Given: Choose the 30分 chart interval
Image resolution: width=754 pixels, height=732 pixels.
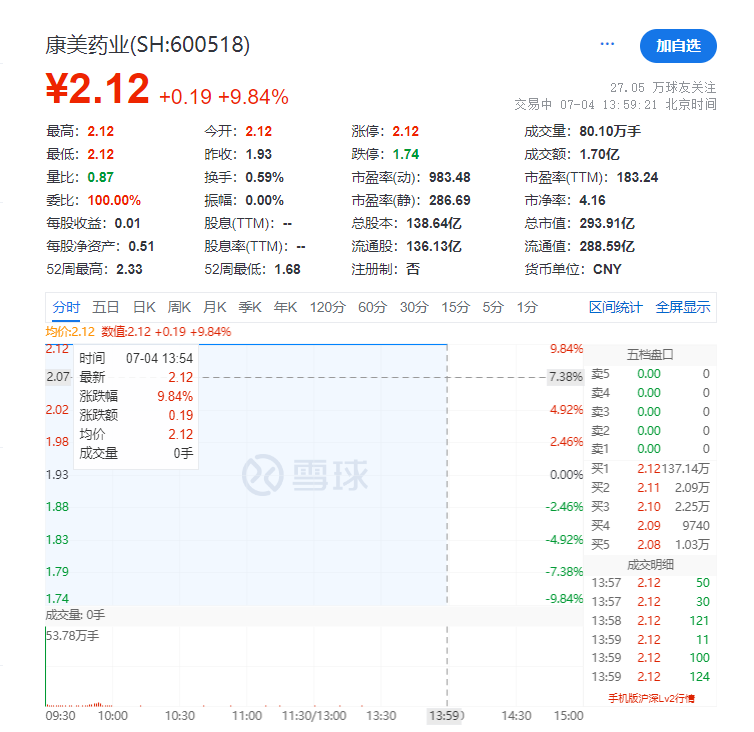Looking at the screenshot, I should tap(413, 307).
